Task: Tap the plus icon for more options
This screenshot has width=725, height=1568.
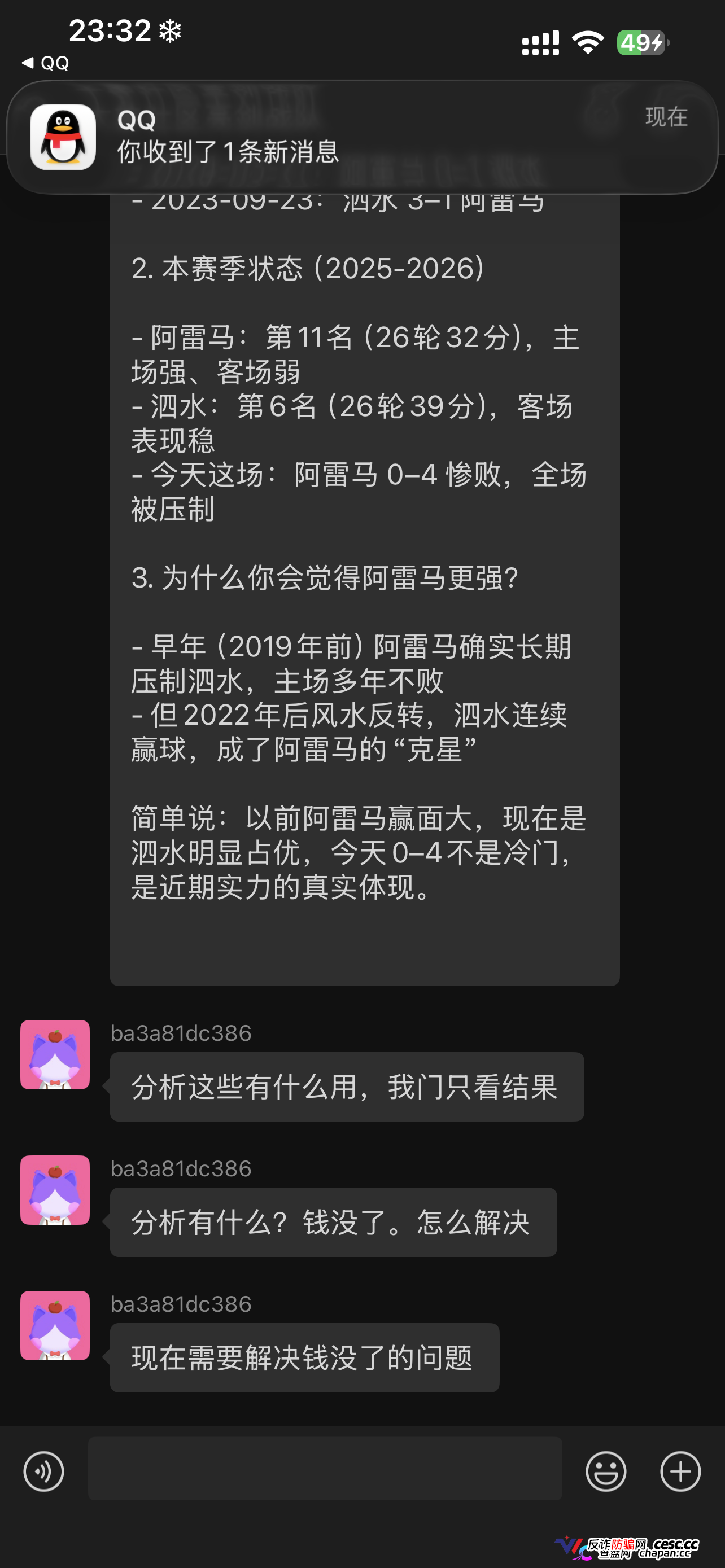Action: [x=680, y=1470]
